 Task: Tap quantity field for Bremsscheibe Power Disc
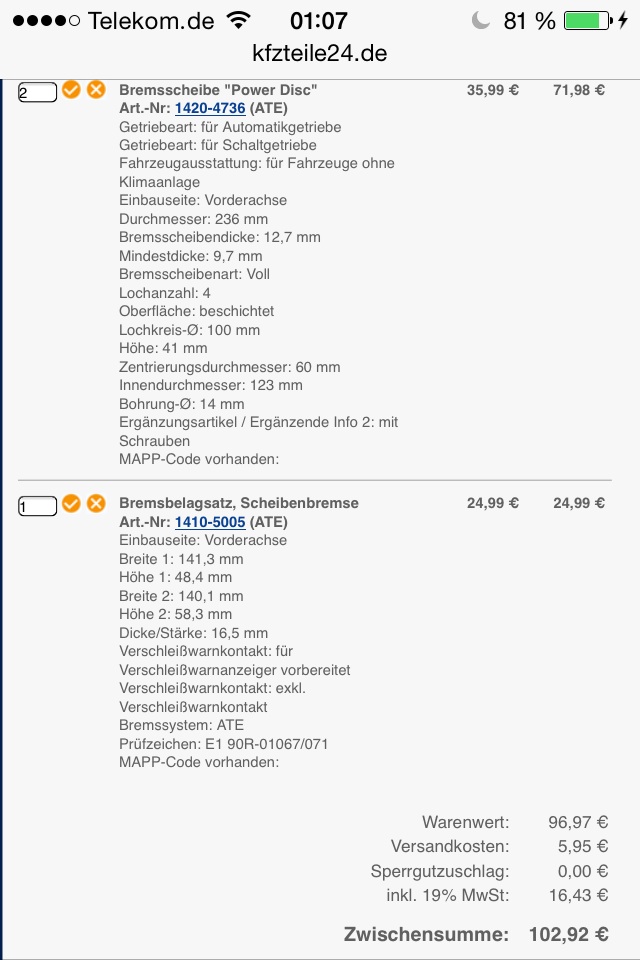(x=37, y=92)
